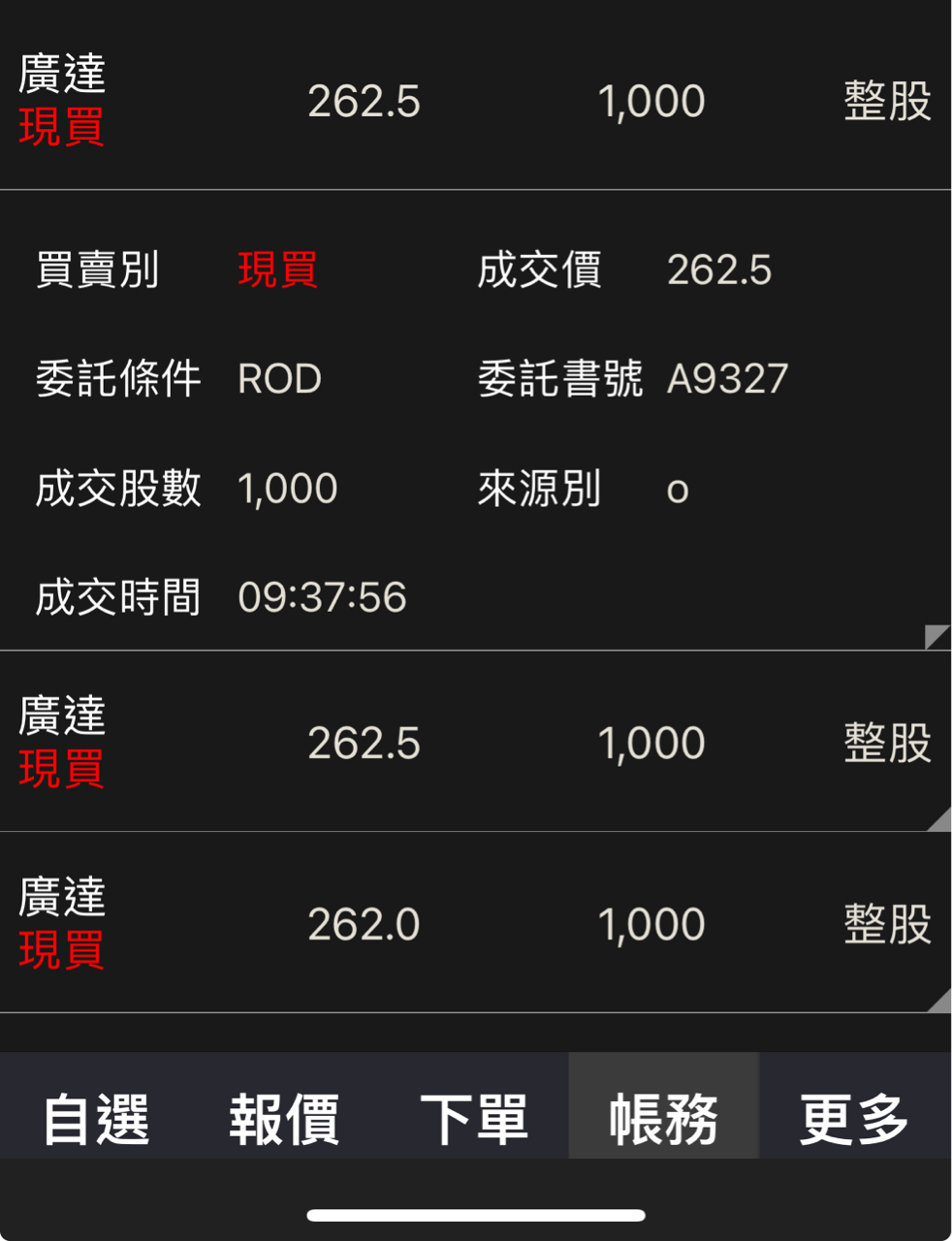Image resolution: width=952 pixels, height=1241 pixels.
Task: Expand the second 廣達 262.5 trade row
Action: coord(475,742)
